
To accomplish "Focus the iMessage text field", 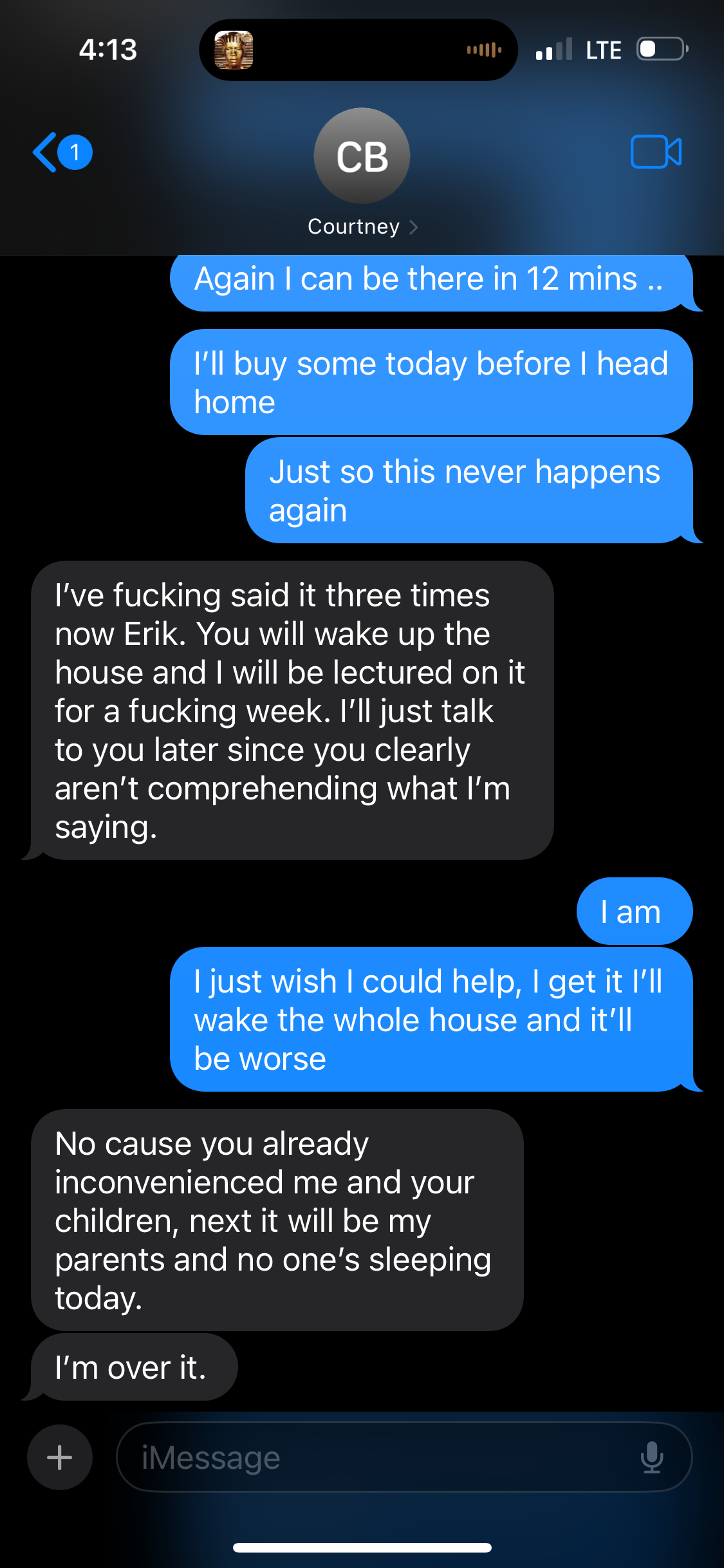I will pos(380,1457).
